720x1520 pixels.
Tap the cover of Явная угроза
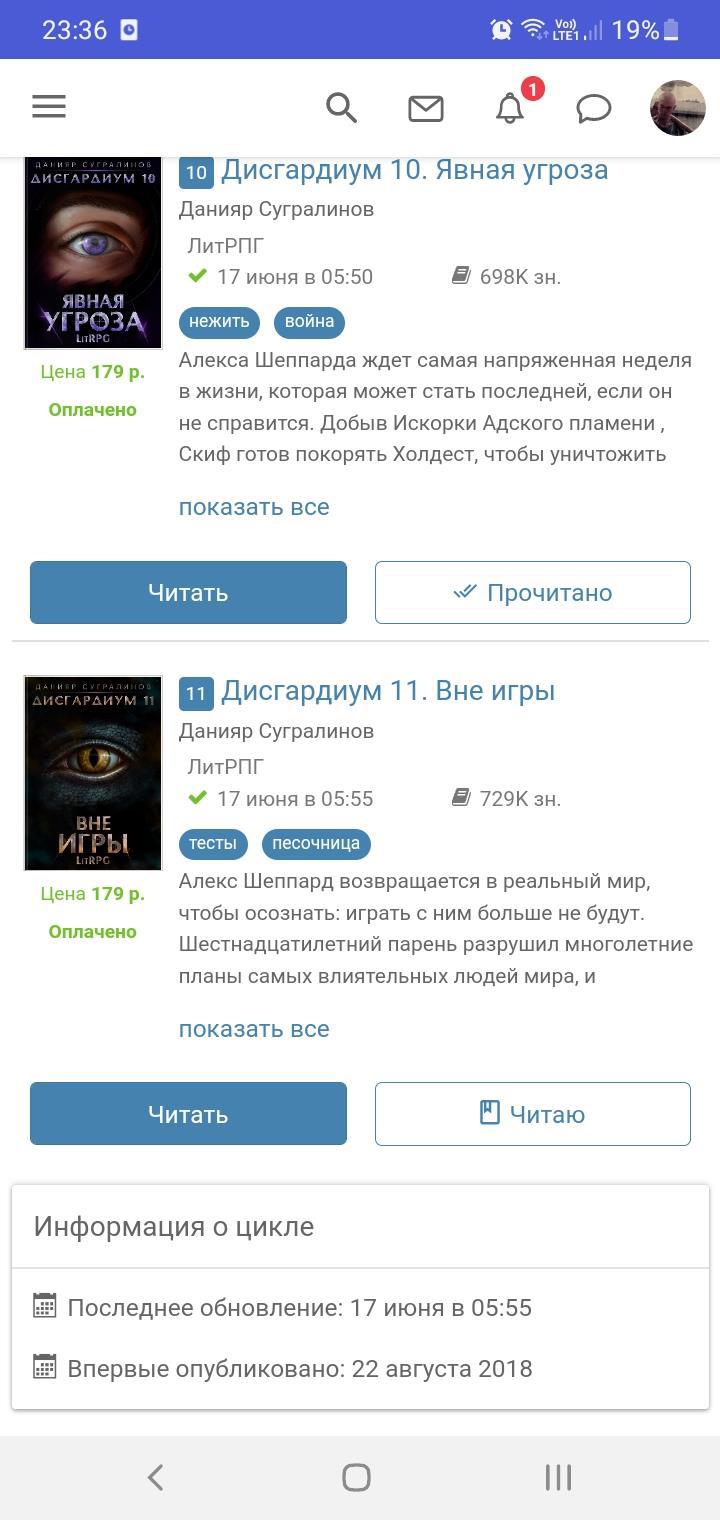tap(93, 252)
